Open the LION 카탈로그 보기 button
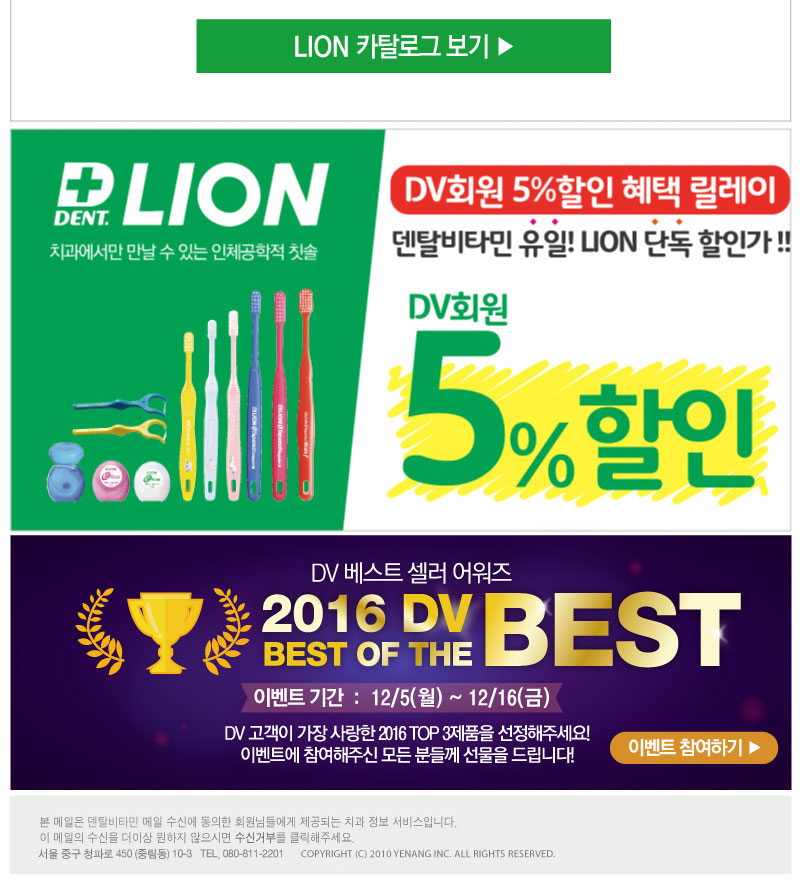This screenshot has width=800, height=893. pyautogui.click(x=403, y=46)
